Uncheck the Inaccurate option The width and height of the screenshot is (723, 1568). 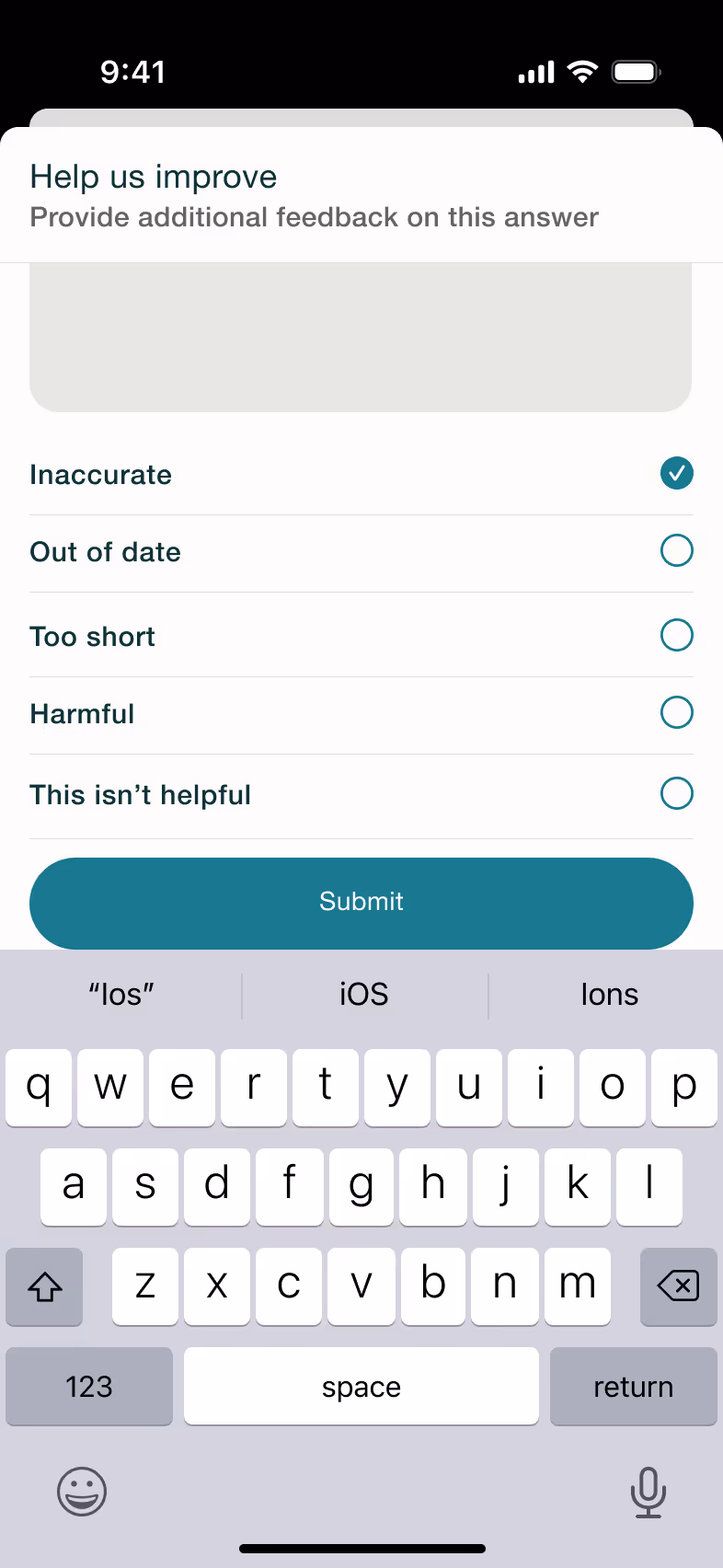click(676, 473)
